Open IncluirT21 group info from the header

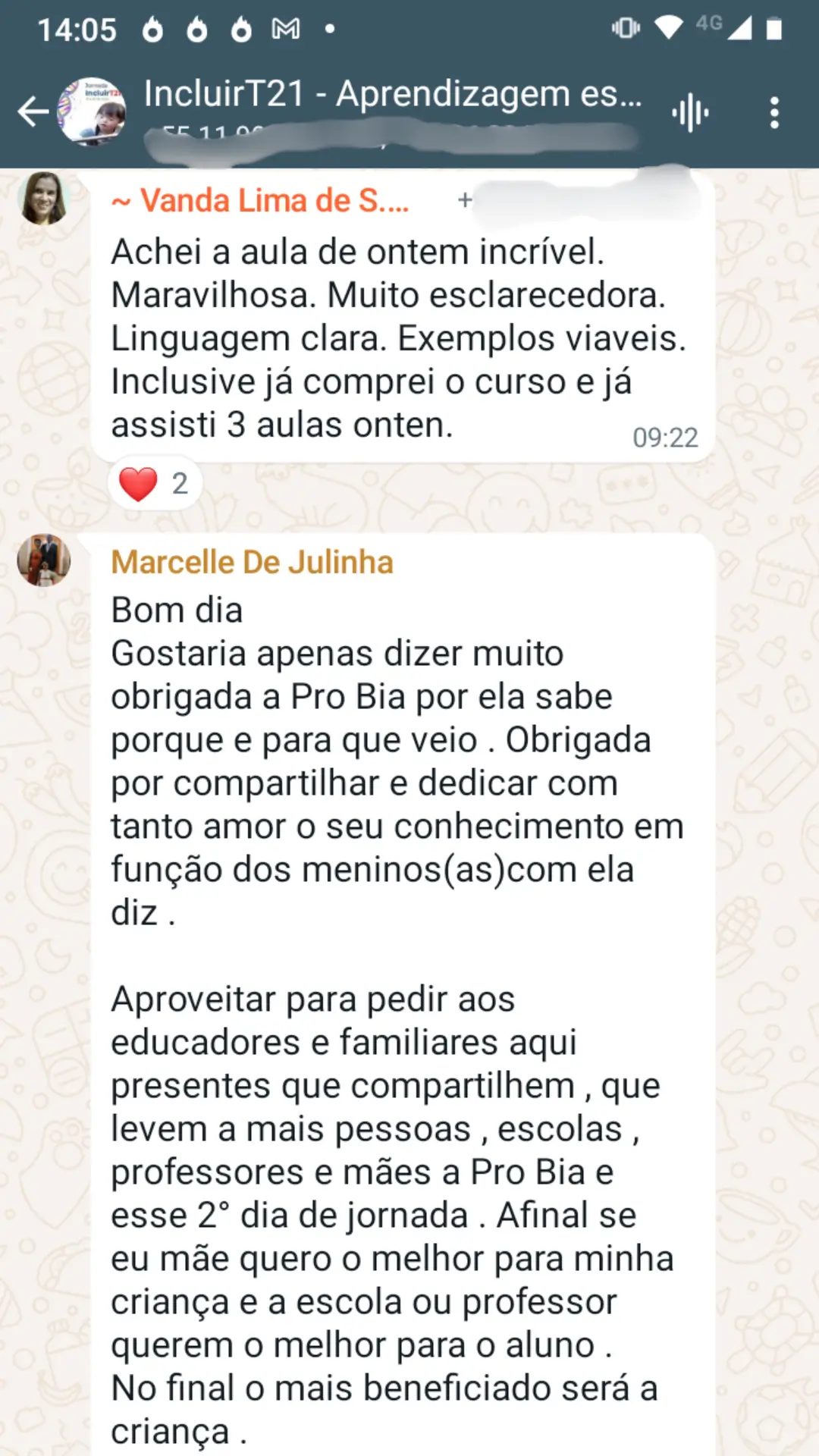tap(392, 95)
